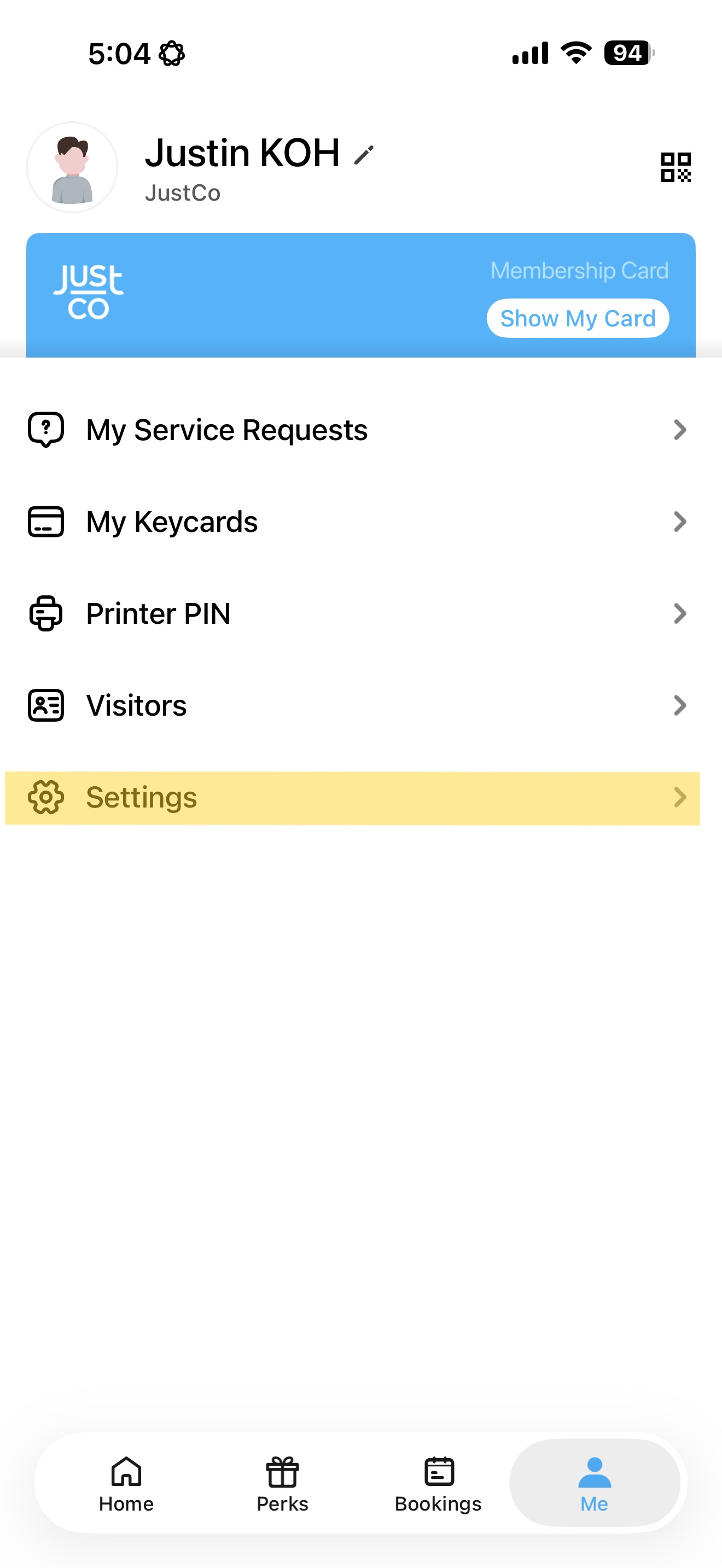Viewport: 722px width, 1568px height.
Task: Go to Settings
Action: pyautogui.click(x=352, y=798)
